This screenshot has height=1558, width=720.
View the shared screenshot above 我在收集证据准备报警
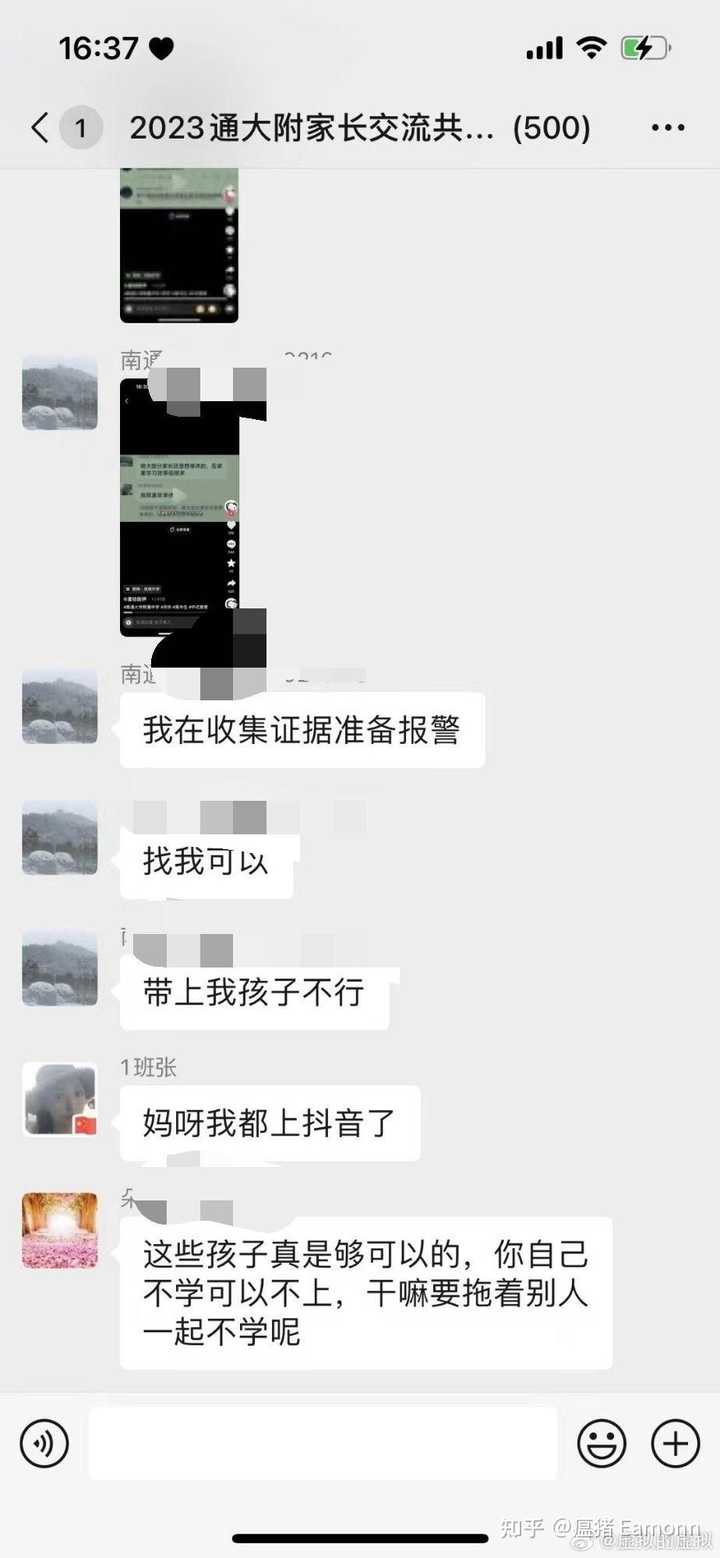(180, 507)
